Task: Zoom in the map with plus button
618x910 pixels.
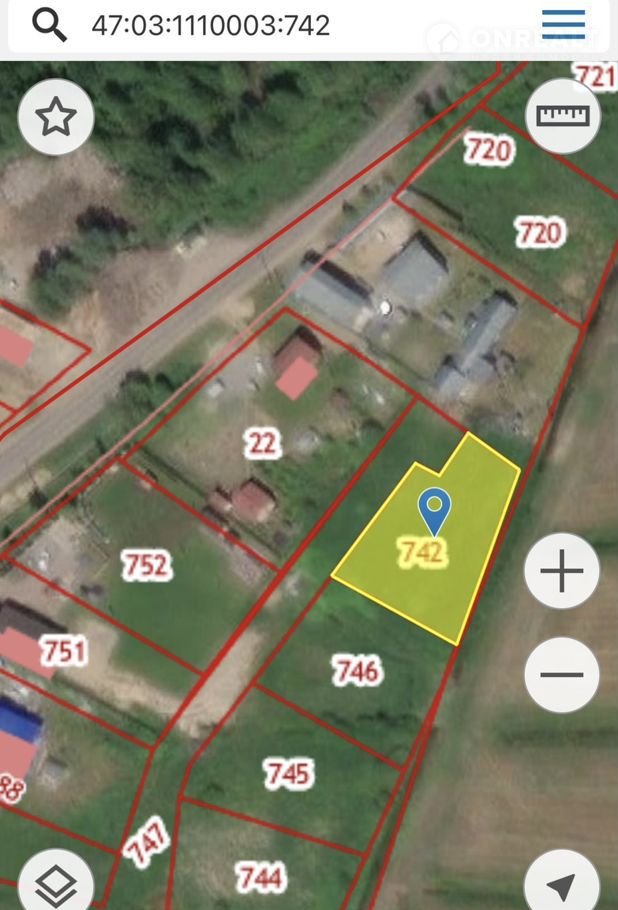Action: pos(561,572)
